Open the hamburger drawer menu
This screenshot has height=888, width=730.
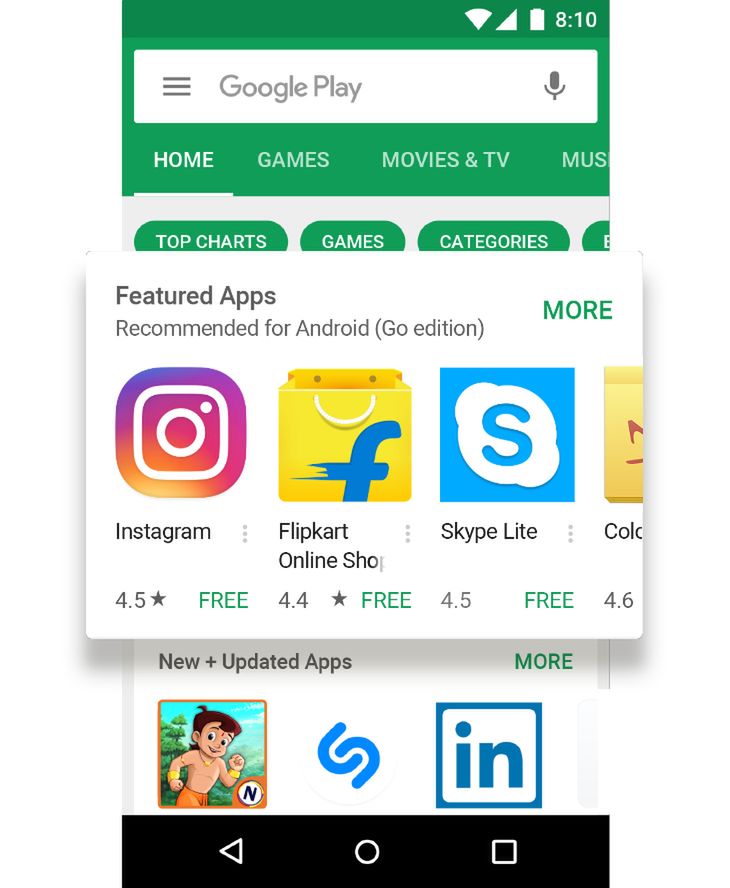pyautogui.click(x=177, y=87)
